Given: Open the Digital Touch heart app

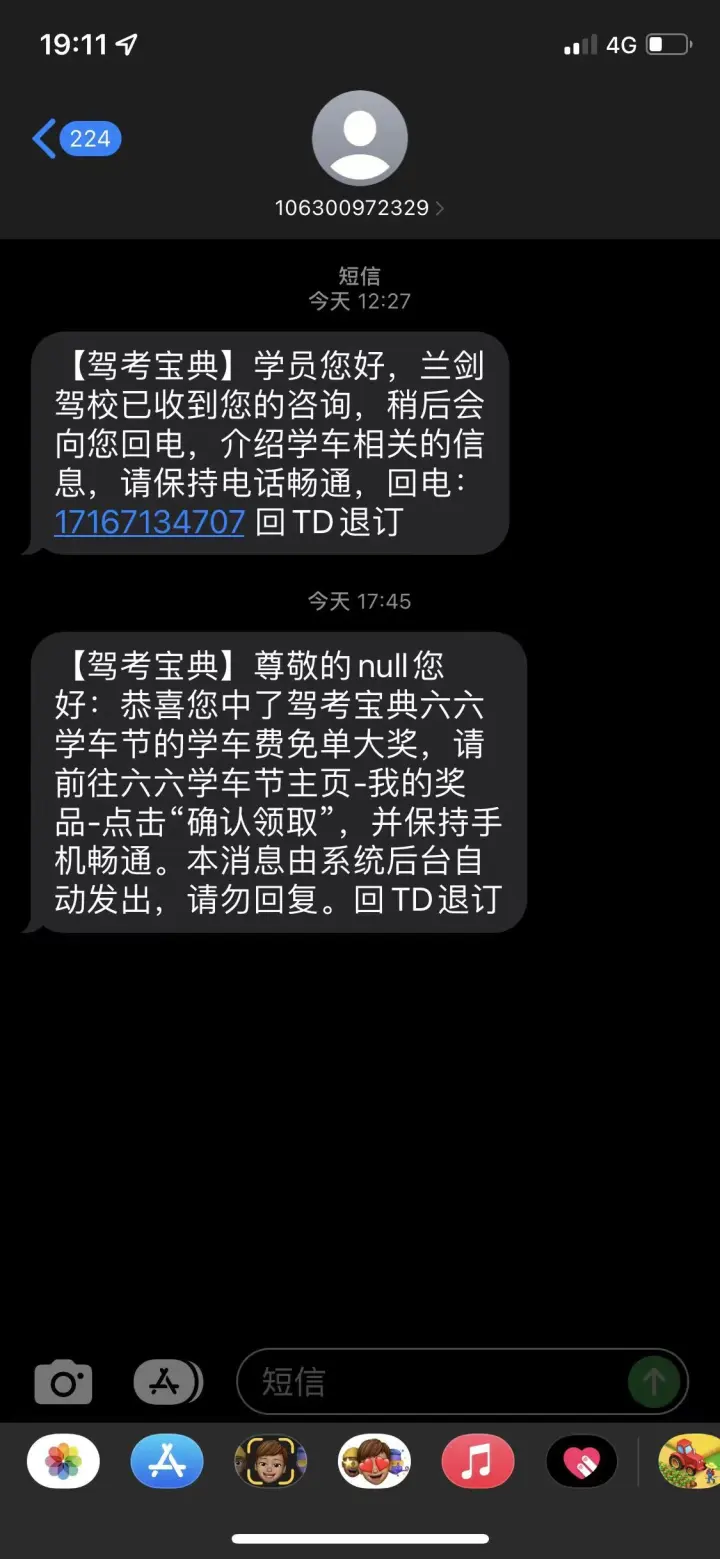Looking at the screenshot, I should [582, 1462].
